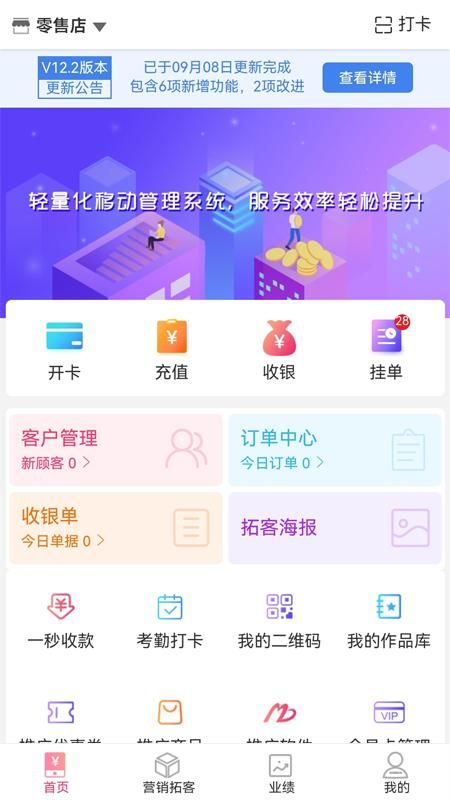The height and width of the screenshot is (800, 450).
Task: Open 考勤打卡 attendance
Action: (x=170, y=621)
